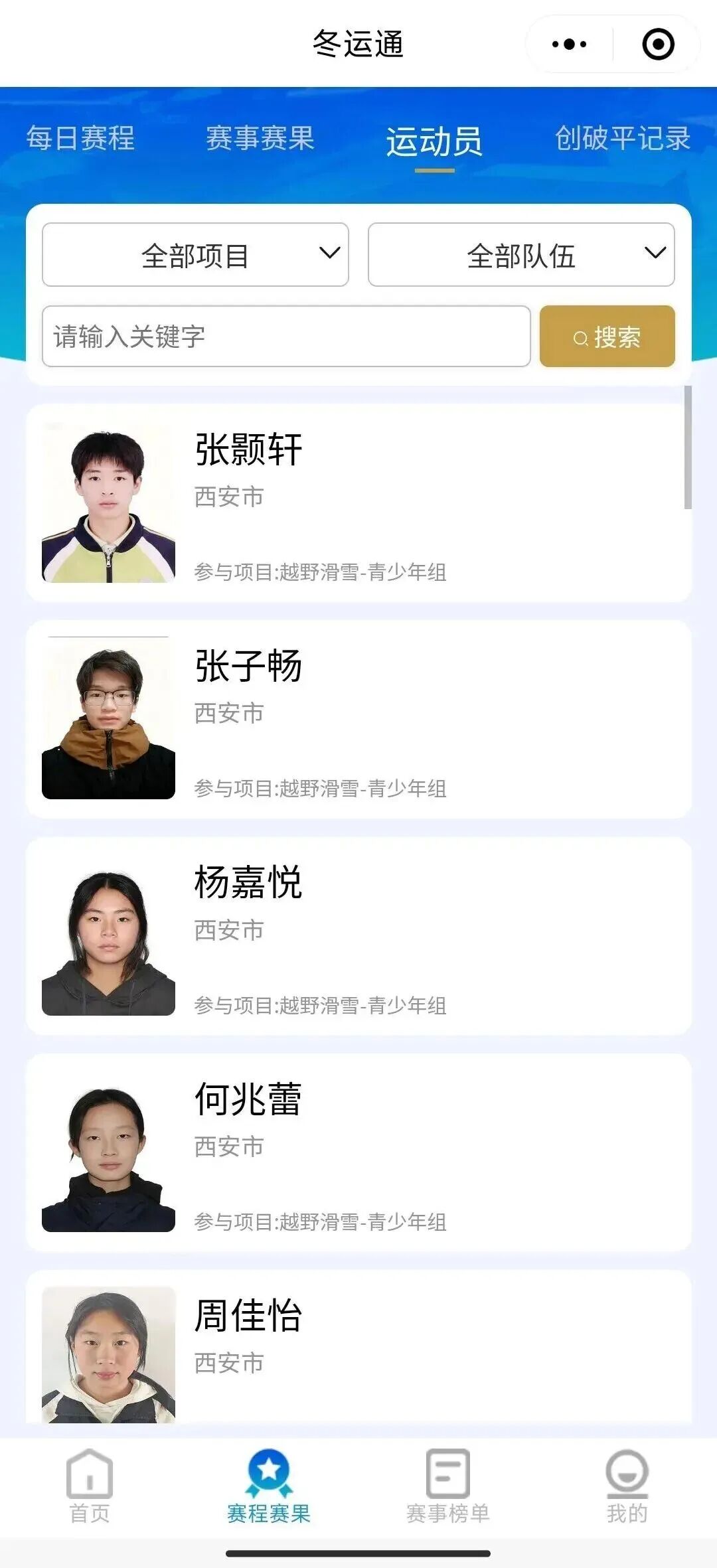Viewport: 717px width, 1568px height.
Task: Switch to the 赛事赛果 tab
Action: point(260,139)
